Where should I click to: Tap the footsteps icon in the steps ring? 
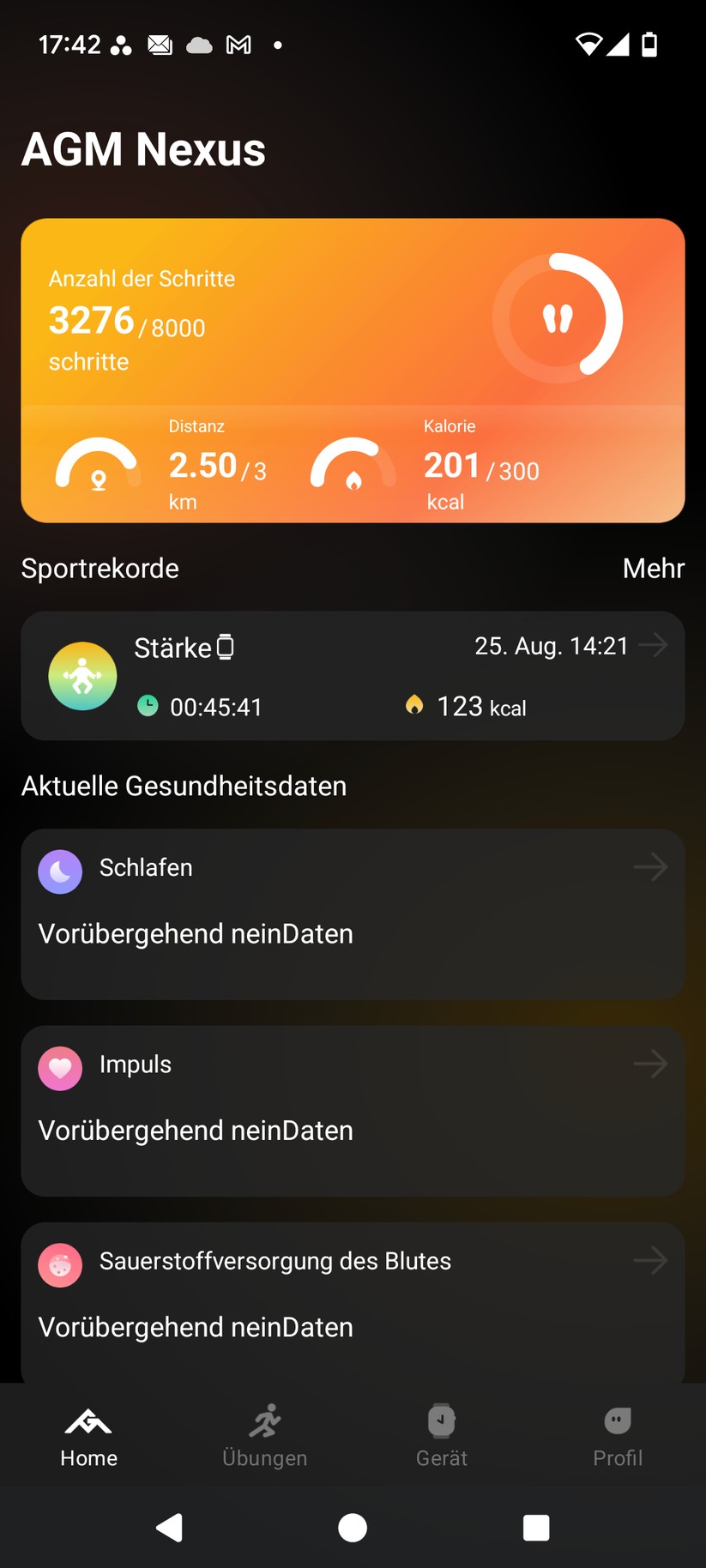click(558, 318)
